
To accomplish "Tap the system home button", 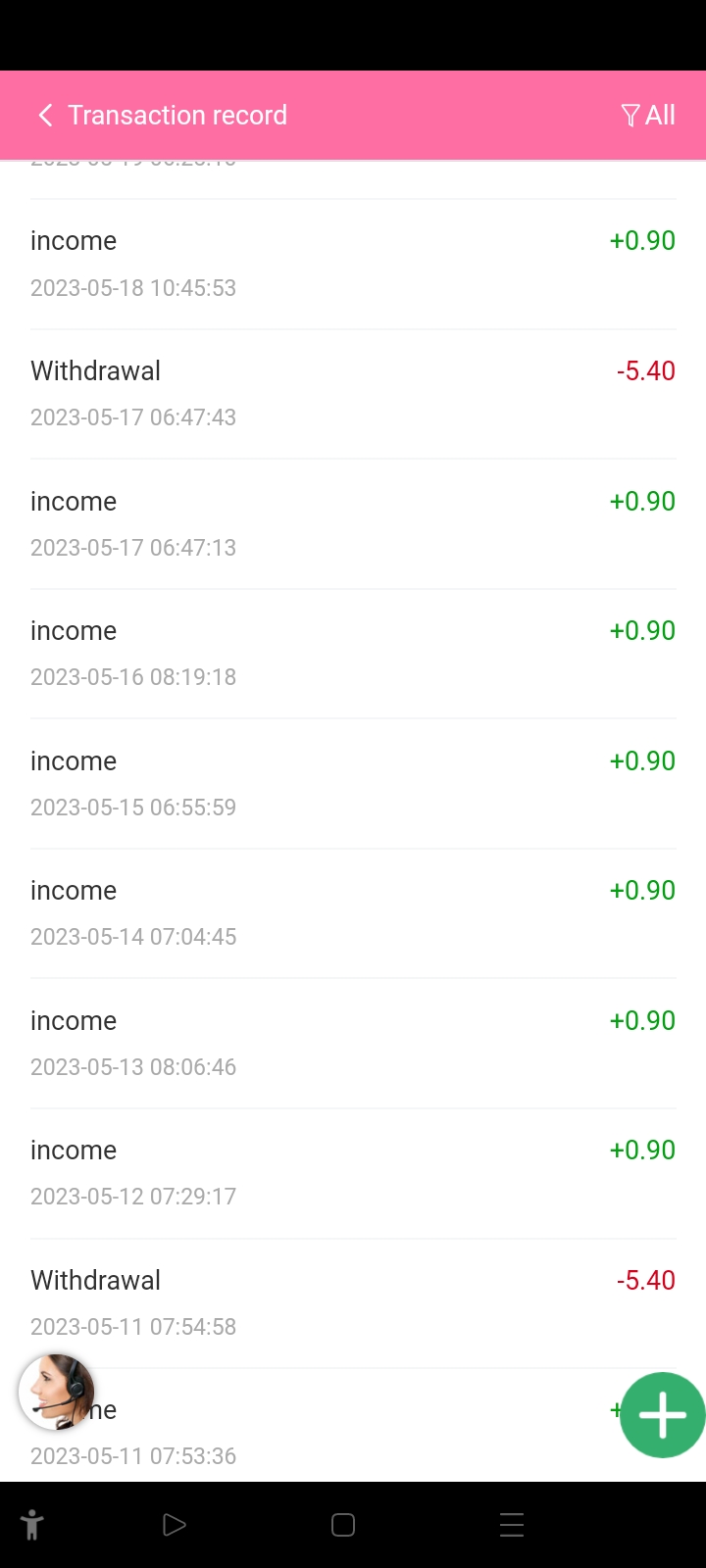I will coord(343,1525).
